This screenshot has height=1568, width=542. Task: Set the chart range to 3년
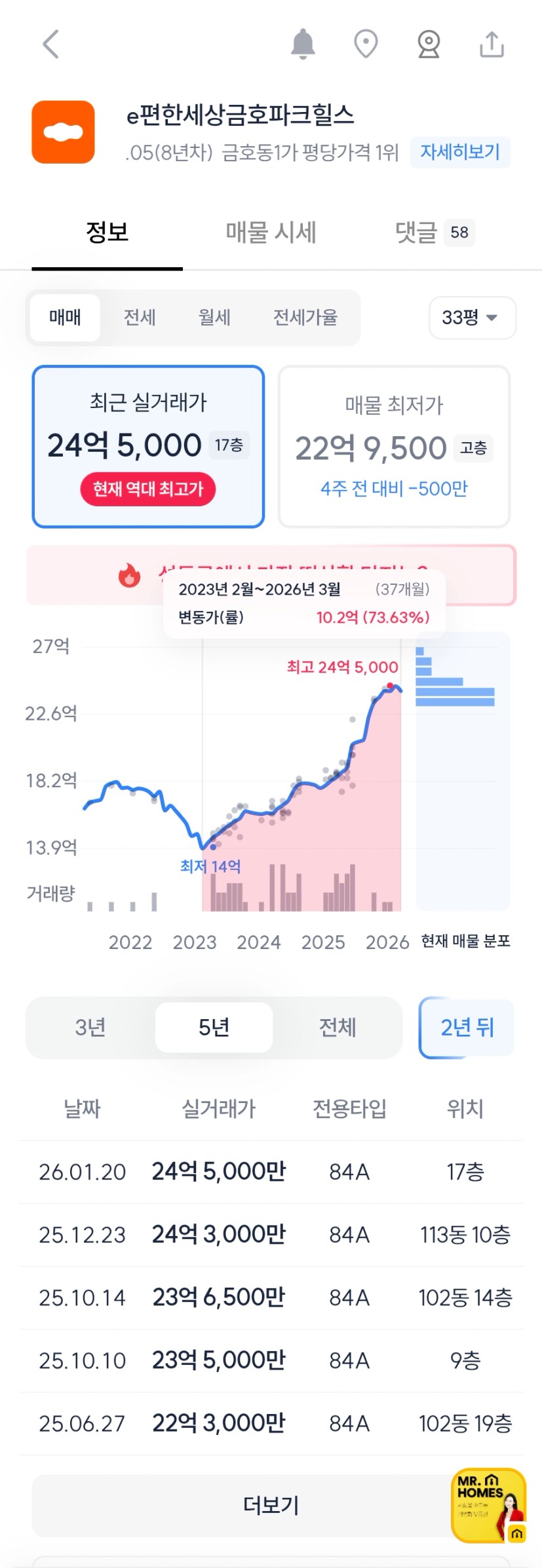pyautogui.click(x=90, y=1028)
